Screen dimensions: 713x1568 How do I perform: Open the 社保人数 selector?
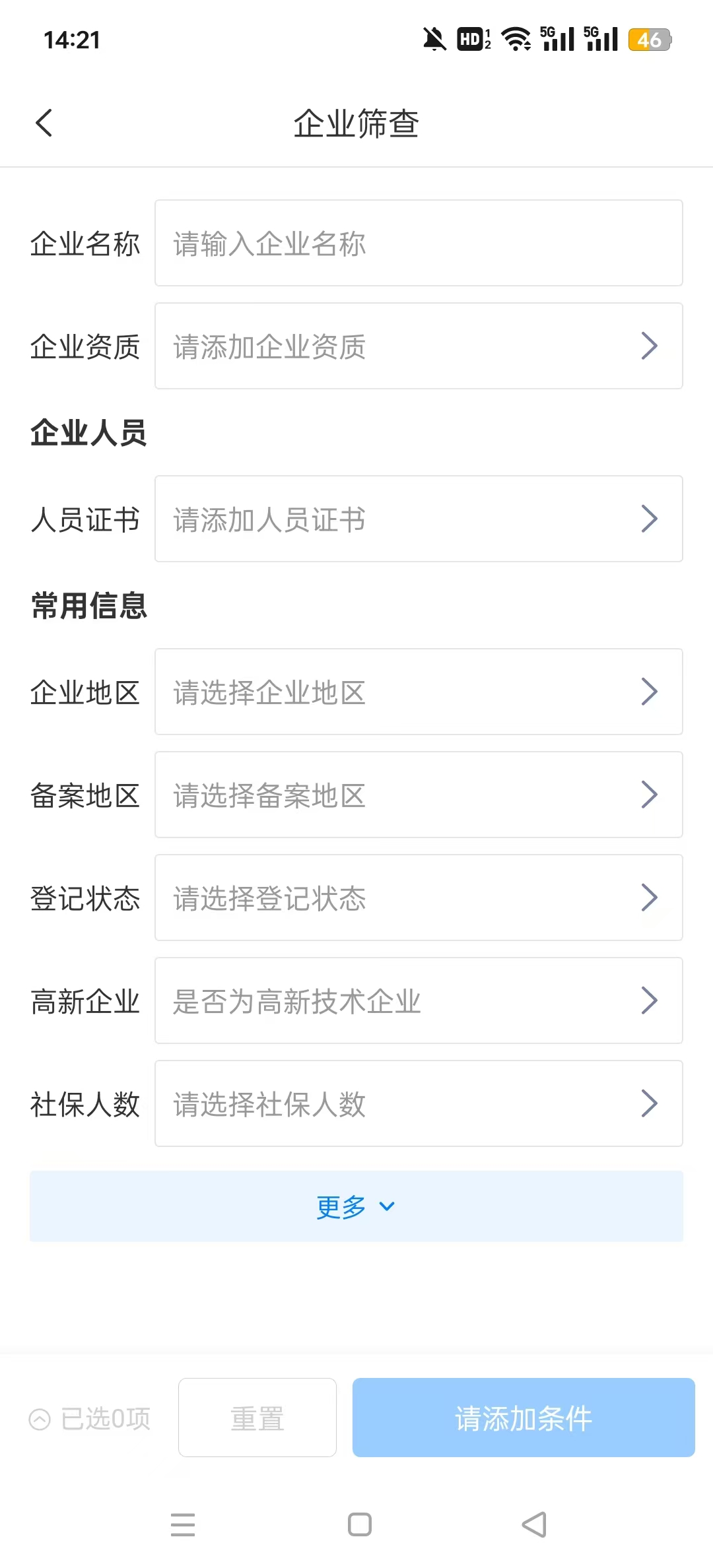coord(419,1103)
